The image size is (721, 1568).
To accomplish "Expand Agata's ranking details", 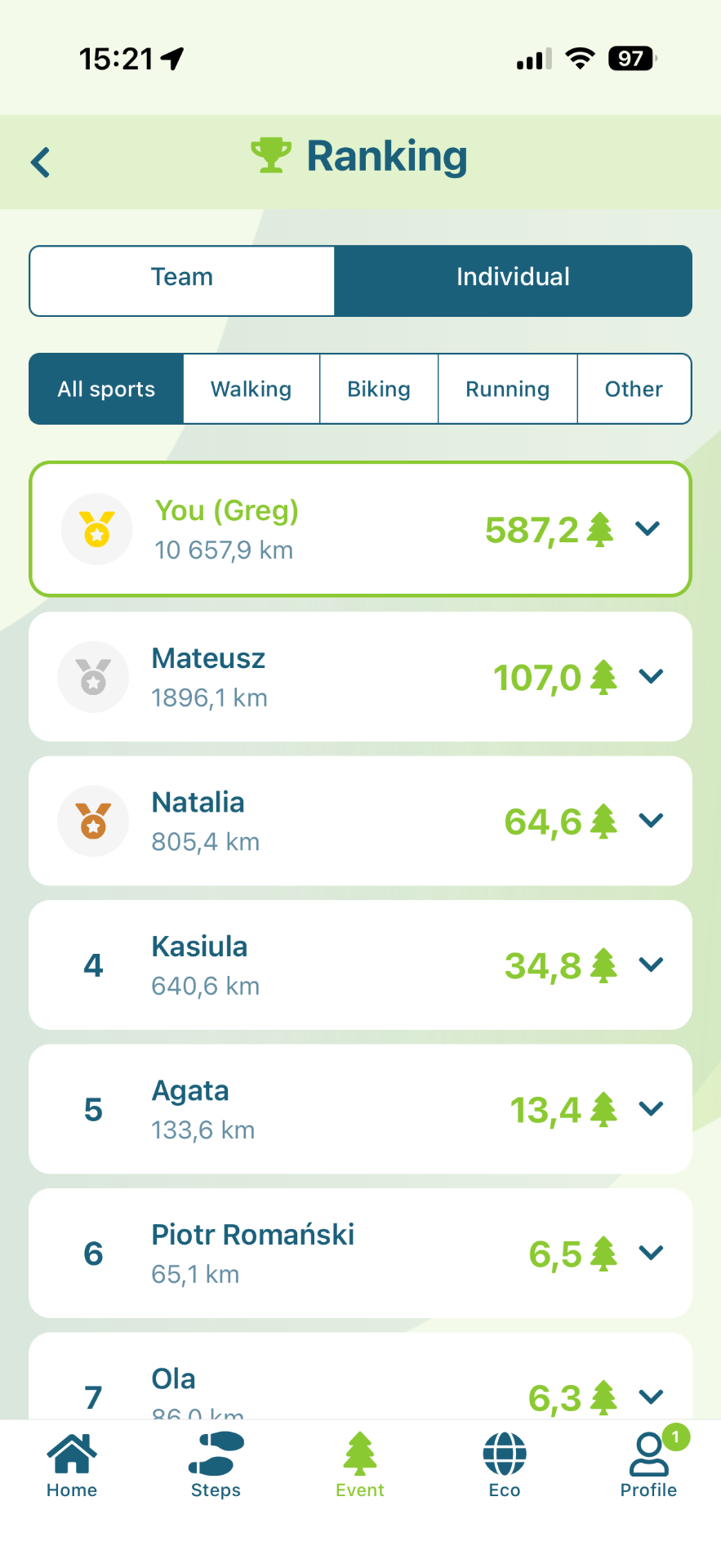I will (651, 1108).
